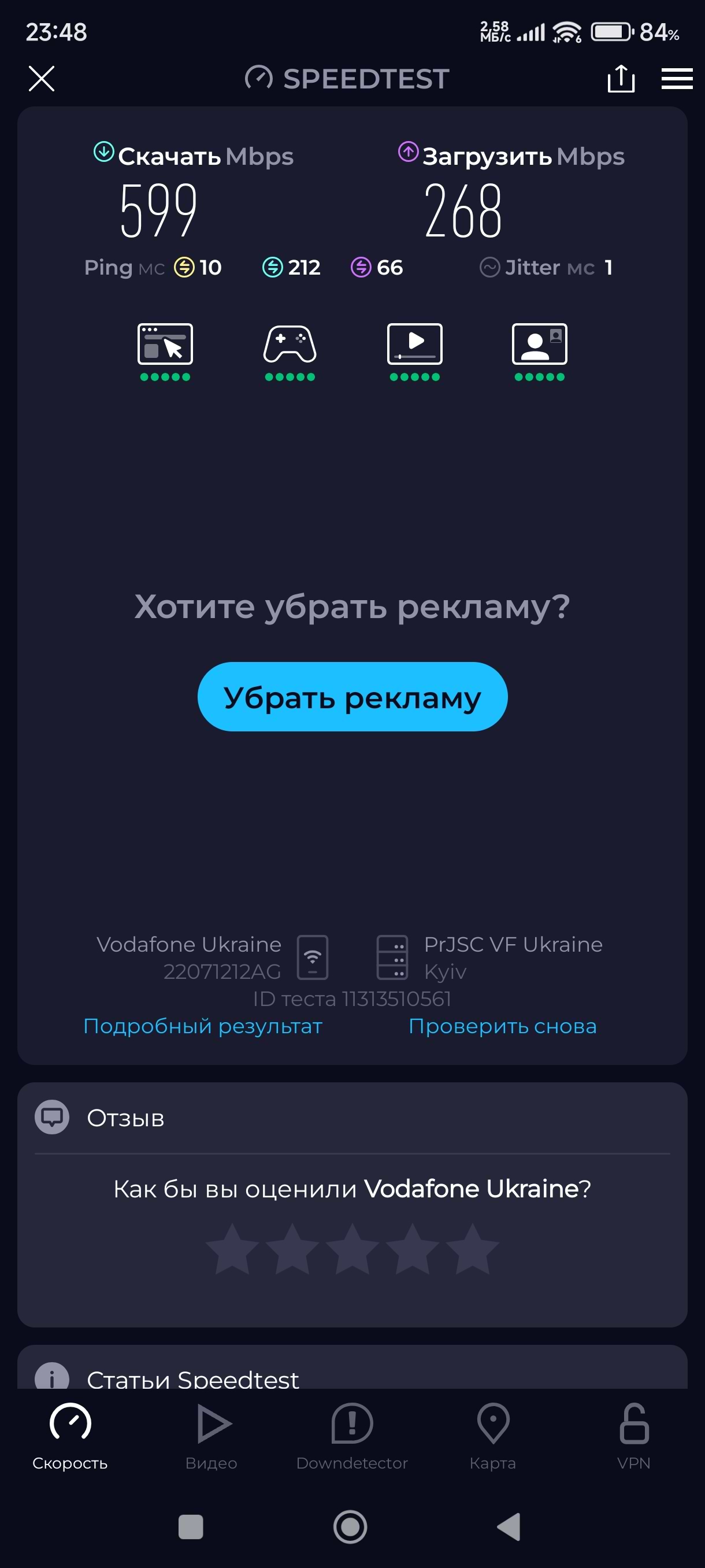The height and width of the screenshot is (1568, 705).
Task: Tap the Убрать рекламу button
Action: [x=352, y=696]
